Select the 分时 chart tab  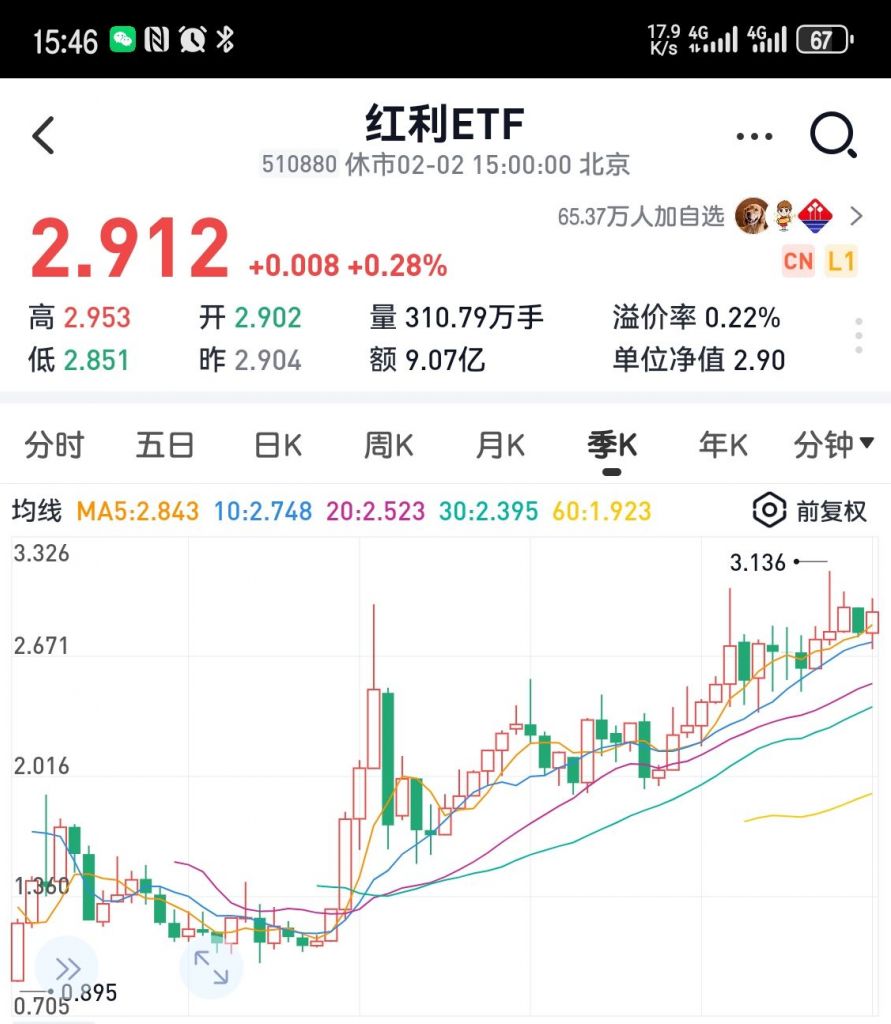click(54, 445)
